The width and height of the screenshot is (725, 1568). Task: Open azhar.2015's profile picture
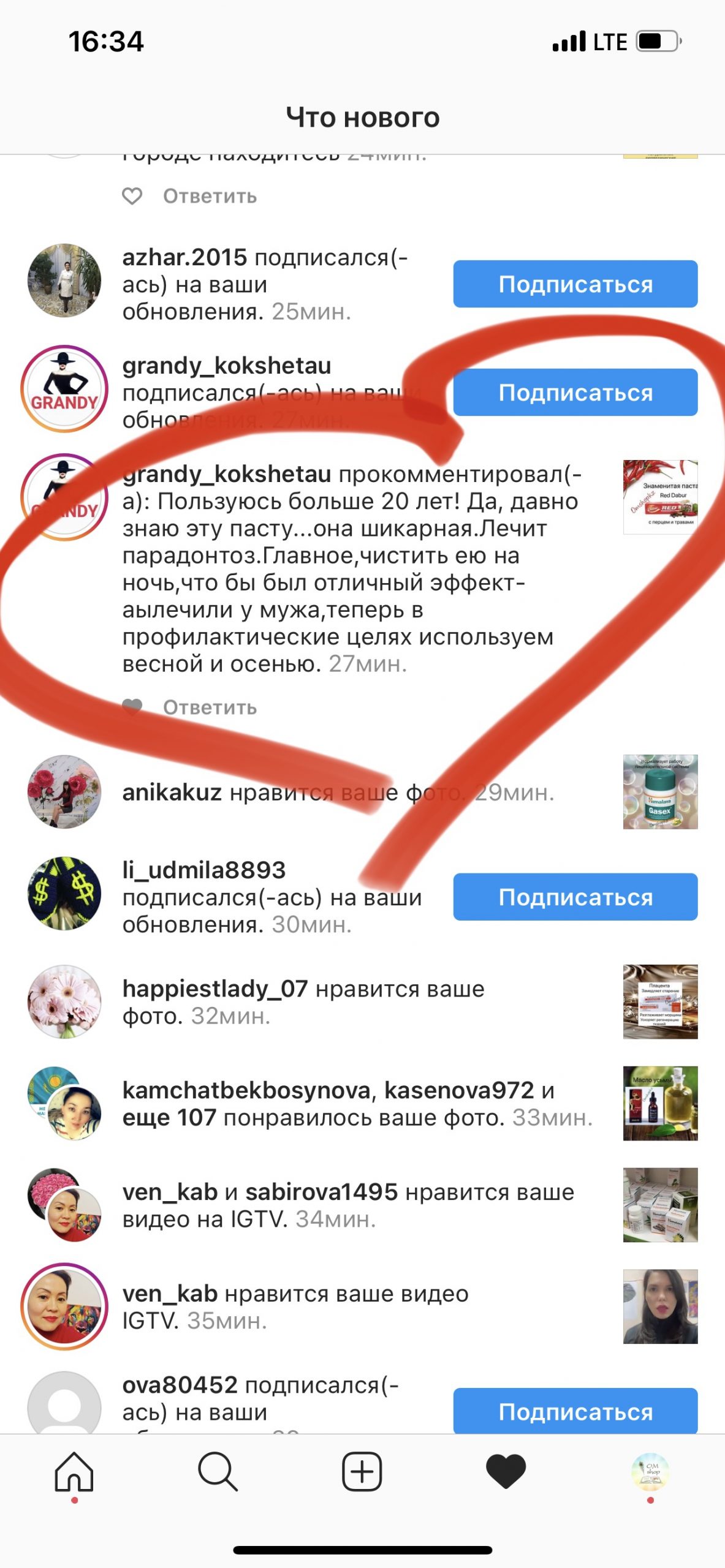coord(64,281)
